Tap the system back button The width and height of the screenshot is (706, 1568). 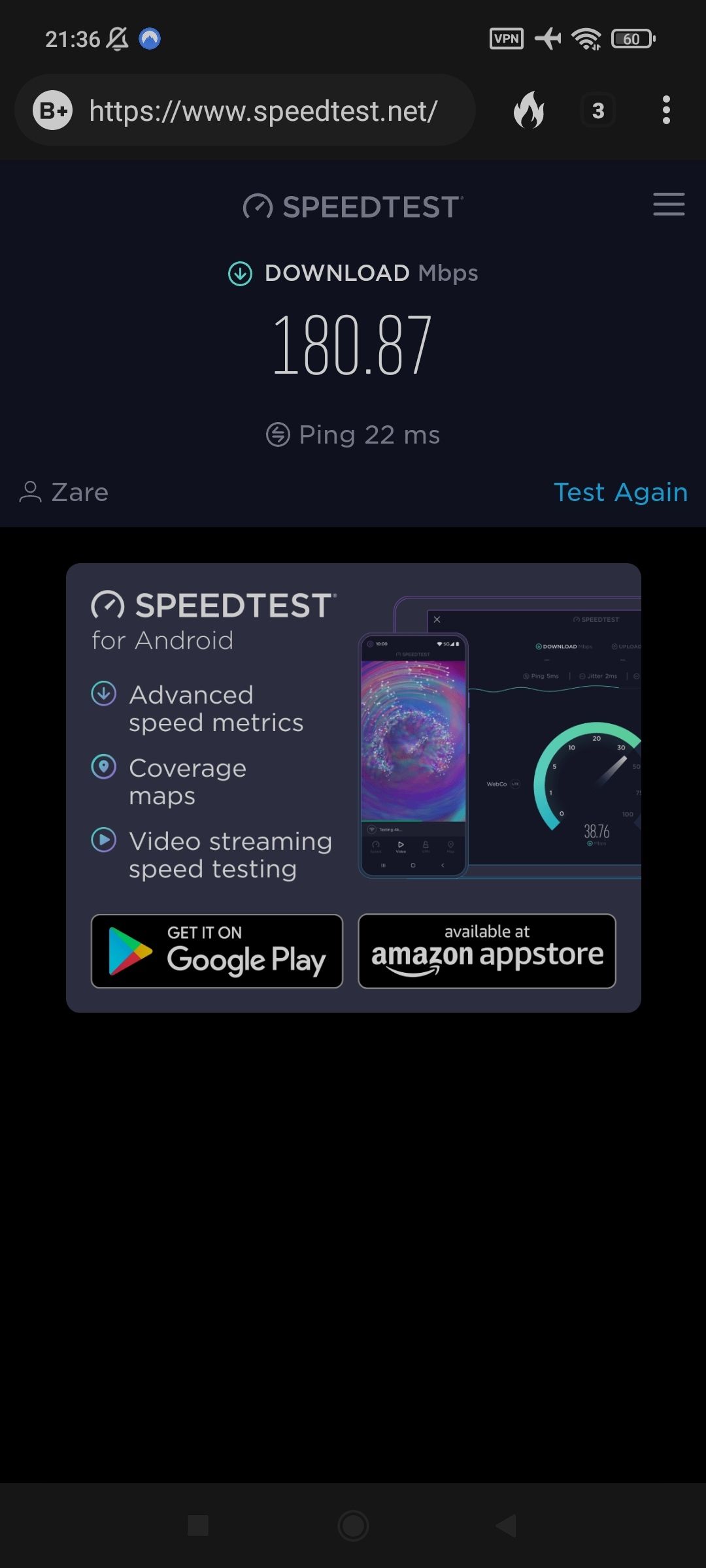(x=507, y=1526)
